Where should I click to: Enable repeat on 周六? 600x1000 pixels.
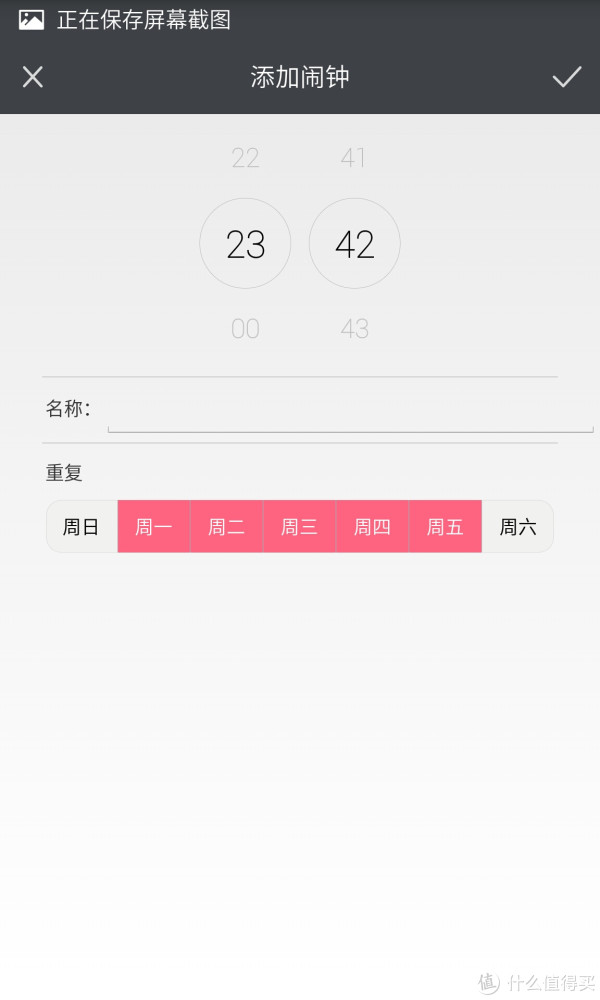pyautogui.click(x=518, y=527)
